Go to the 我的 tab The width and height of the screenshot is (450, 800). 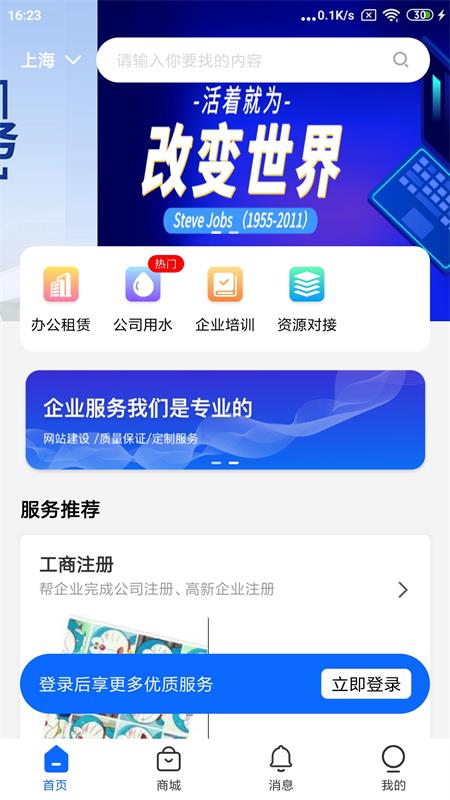[x=393, y=768]
